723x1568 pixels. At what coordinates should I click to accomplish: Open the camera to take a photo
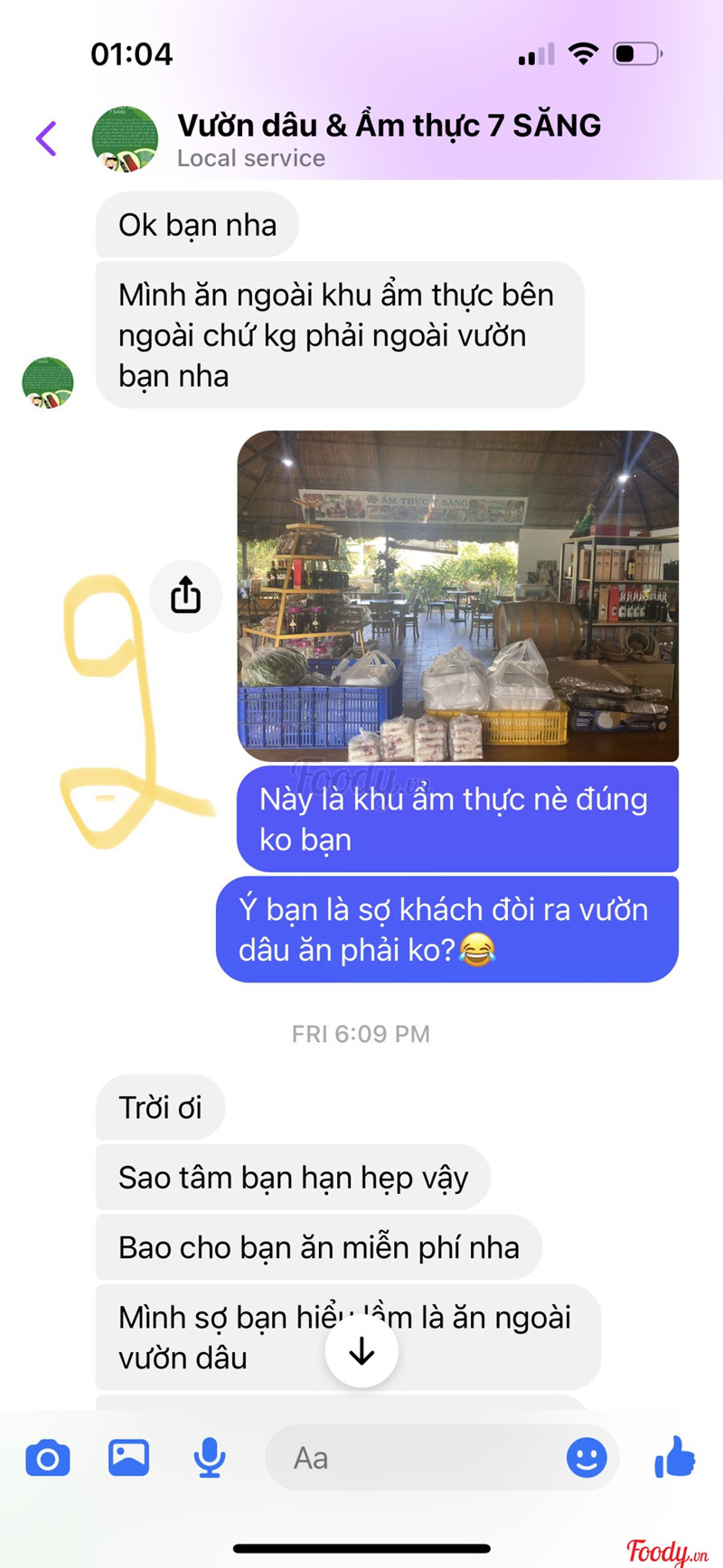[48, 1458]
